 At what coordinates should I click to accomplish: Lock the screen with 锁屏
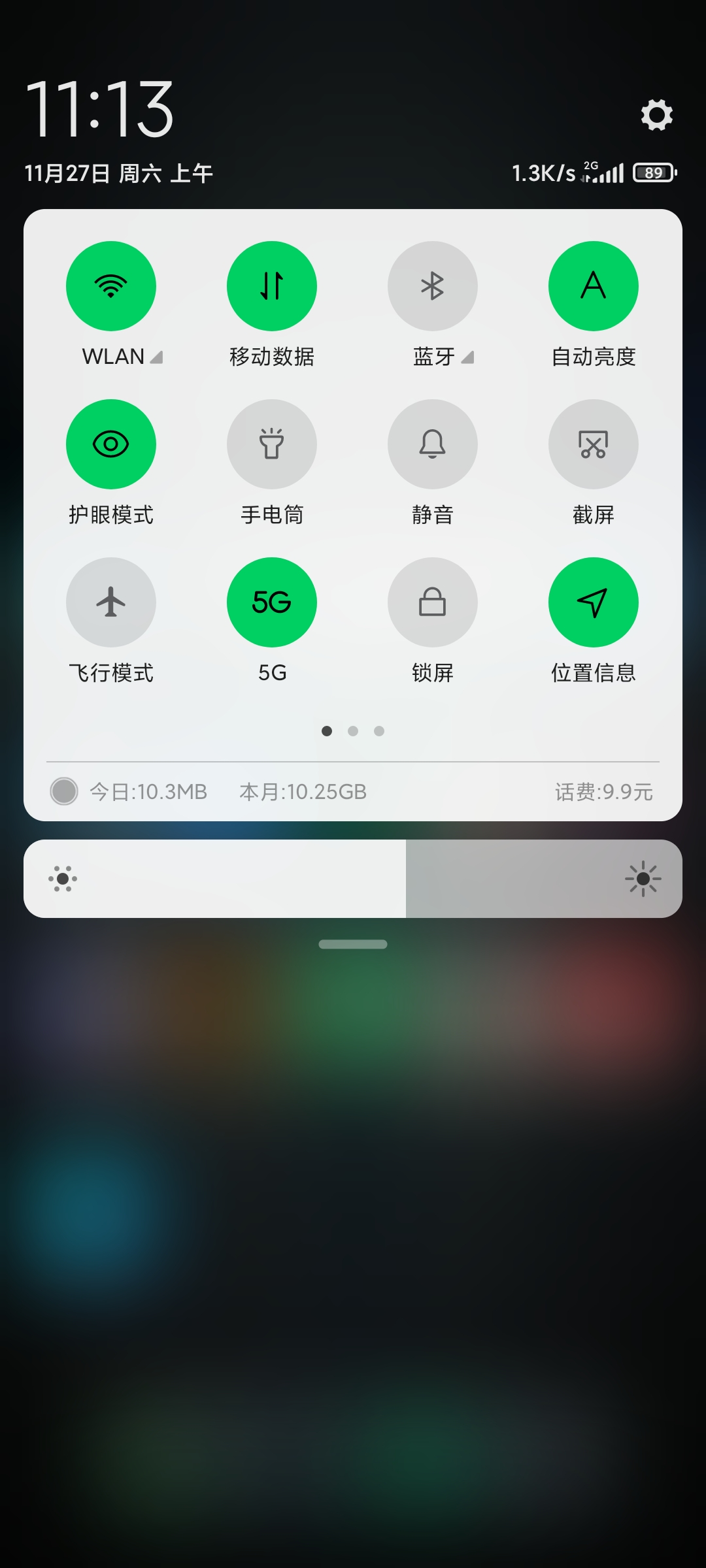point(433,602)
